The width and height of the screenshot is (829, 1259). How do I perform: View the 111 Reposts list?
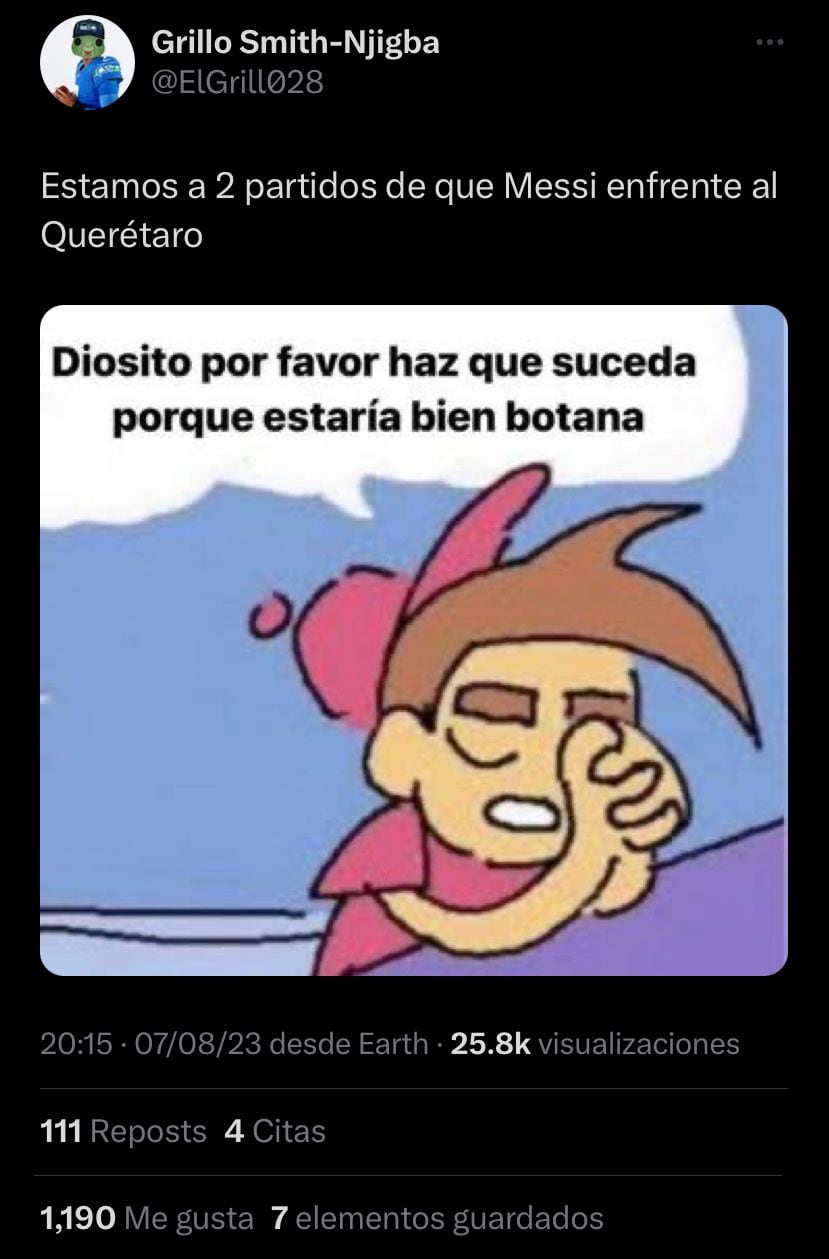pyautogui.click(x=123, y=1131)
